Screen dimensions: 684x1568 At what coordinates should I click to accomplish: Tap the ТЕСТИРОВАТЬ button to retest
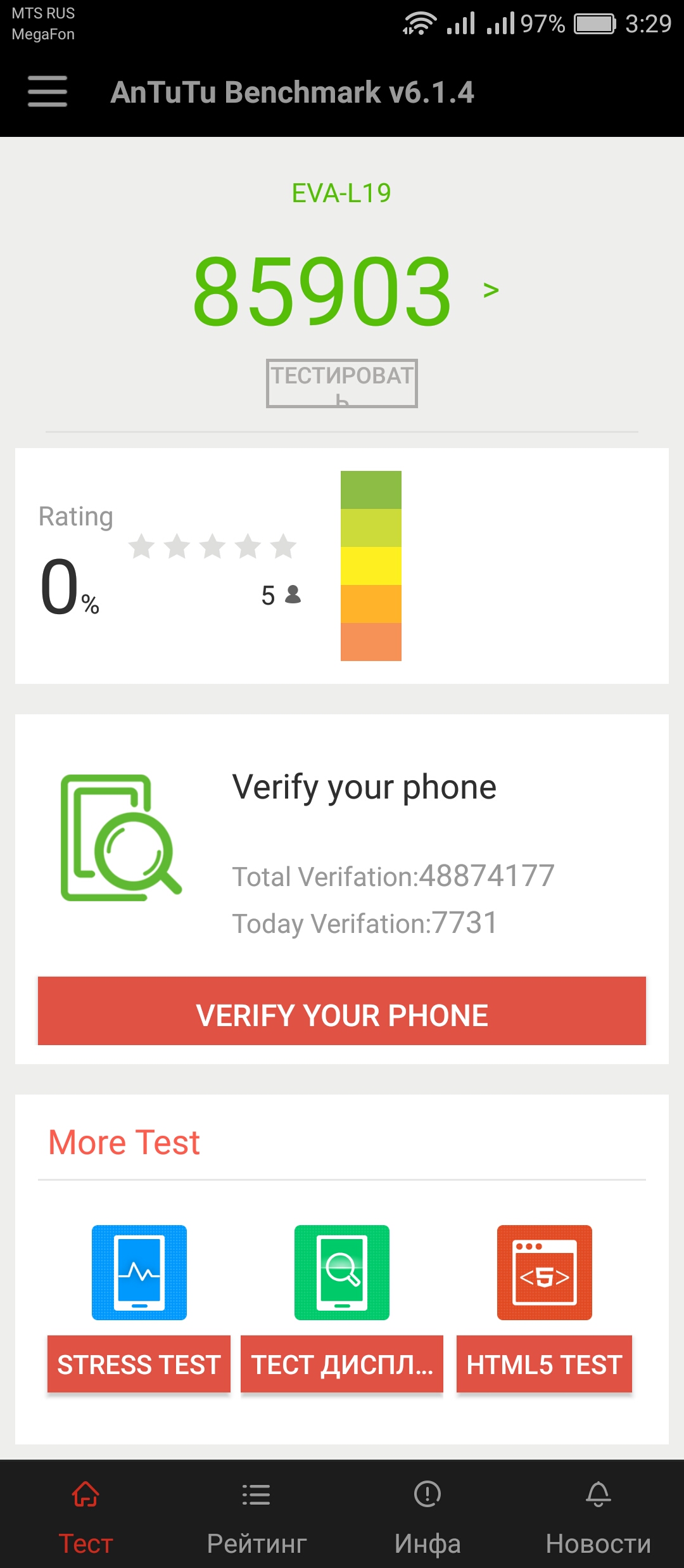[x=342, y=383]
